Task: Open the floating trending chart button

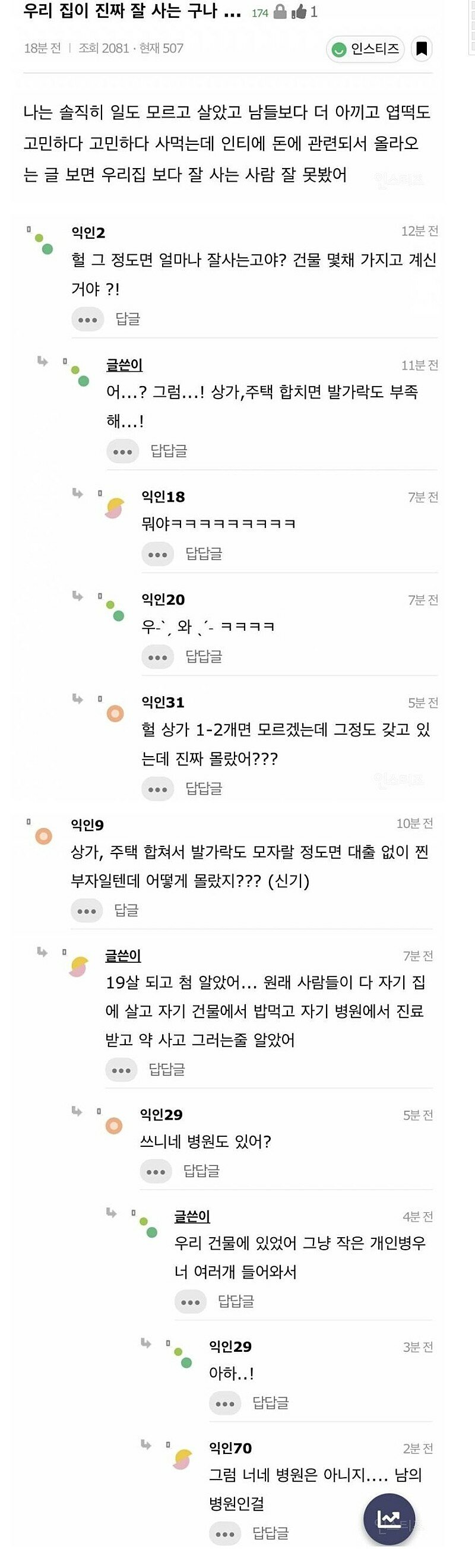Action: (389, 1519)
